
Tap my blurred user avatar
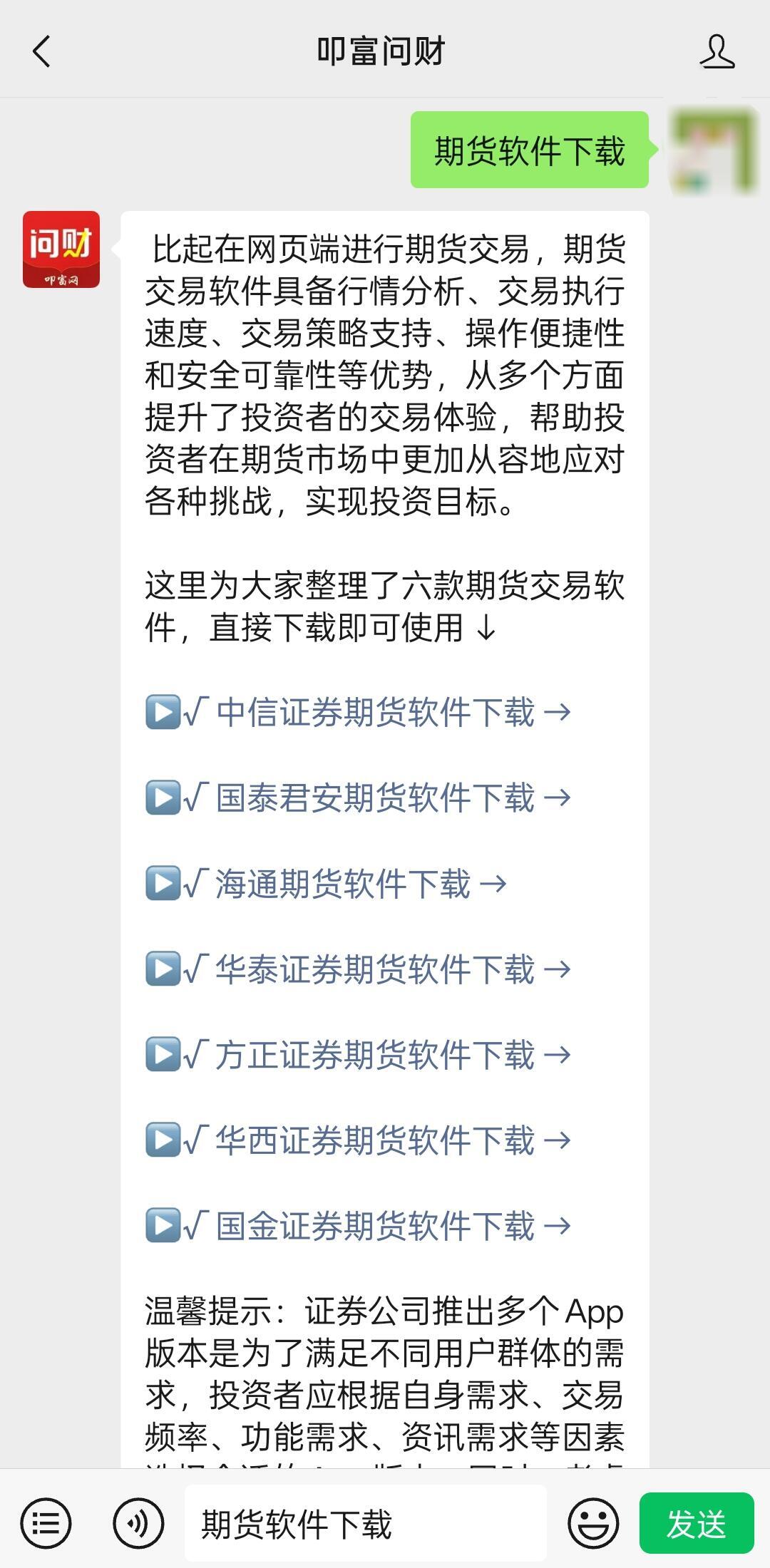pyautogui.click(x=713, y=150)
